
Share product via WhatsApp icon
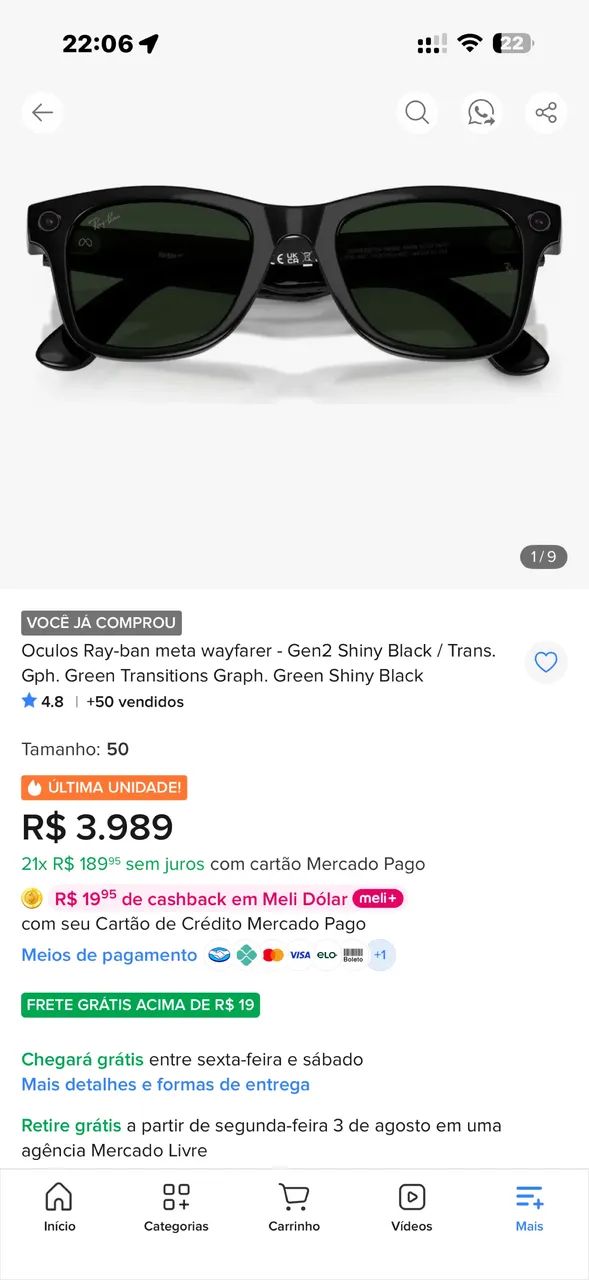tap(482, 112)
